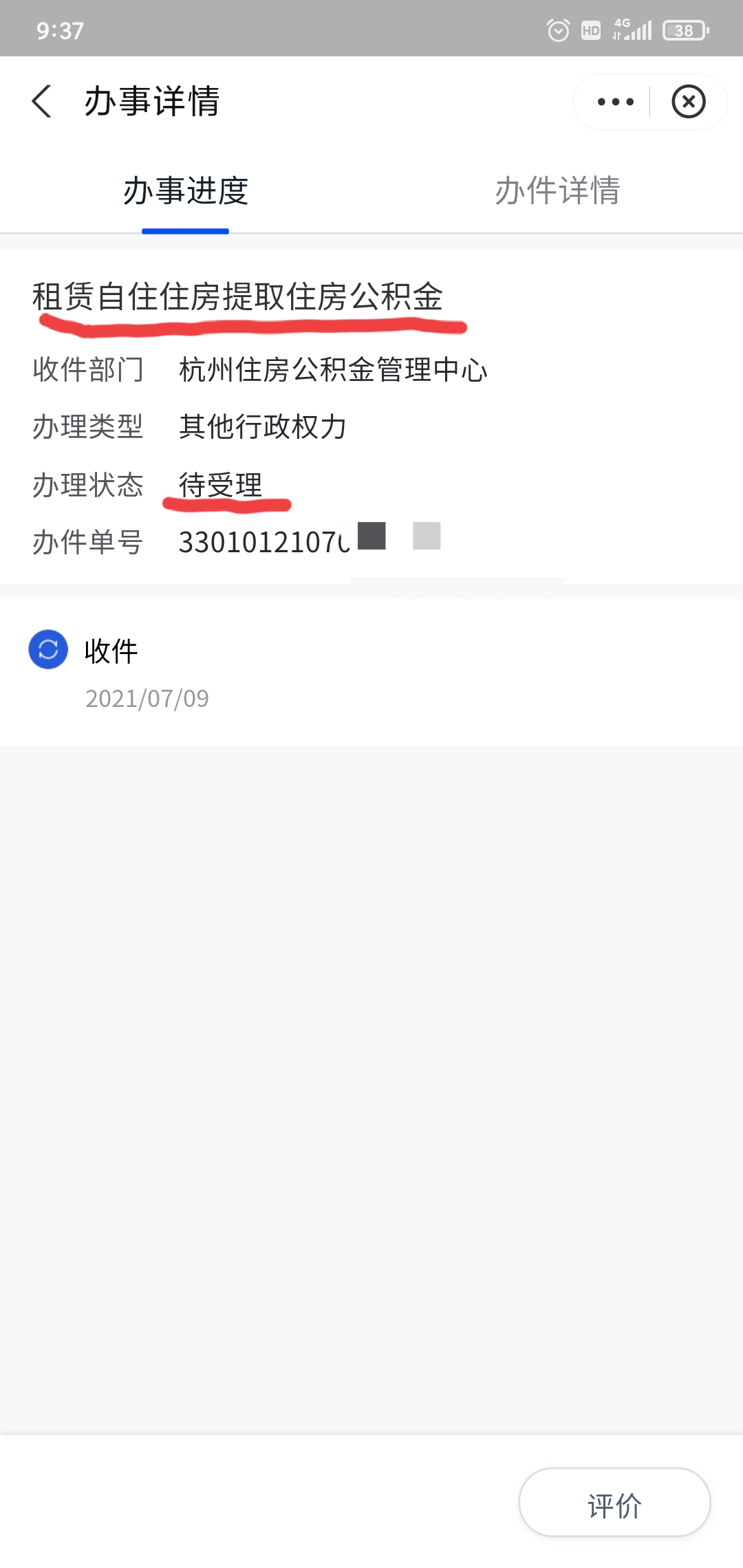Tap the battery indicator showing 38
The height and width of the screenshot is (1568, 743).
click(683, 29)
